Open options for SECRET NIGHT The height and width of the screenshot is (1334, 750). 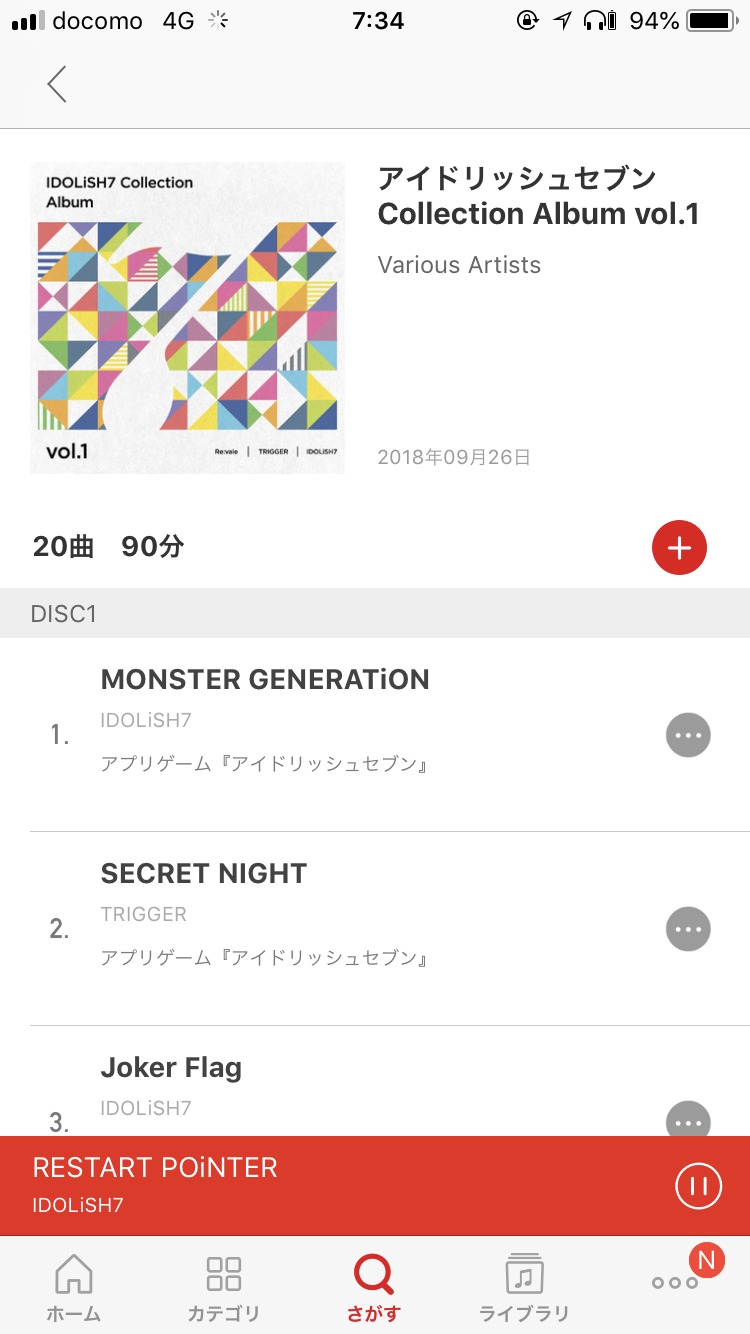click(688, 929)
